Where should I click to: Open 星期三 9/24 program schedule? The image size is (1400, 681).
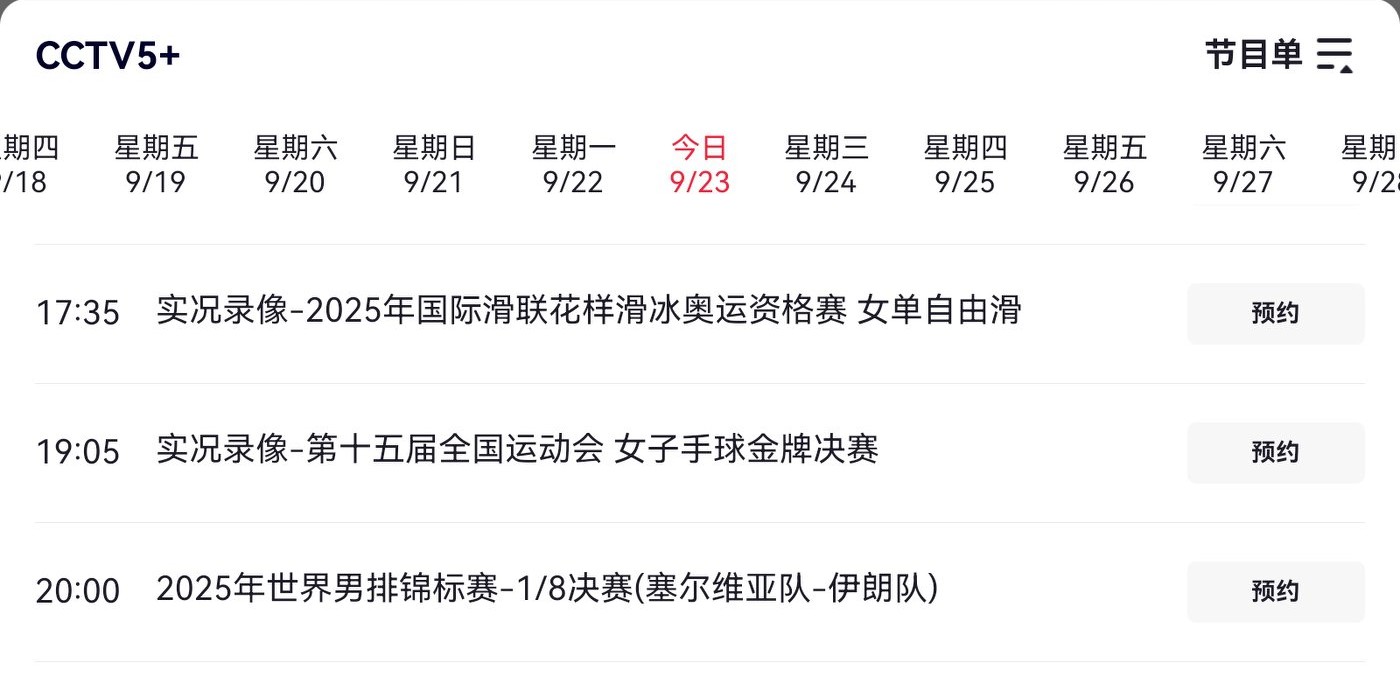pos(826,165)
